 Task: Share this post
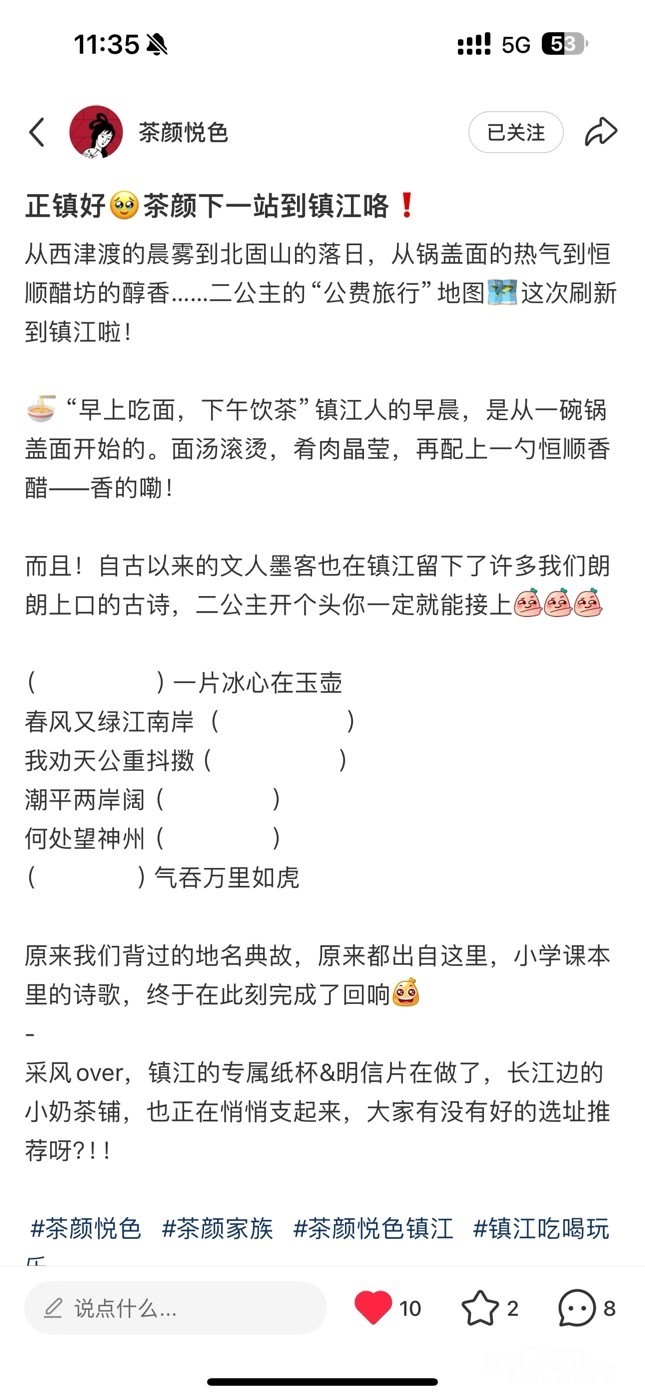(600, 132)
